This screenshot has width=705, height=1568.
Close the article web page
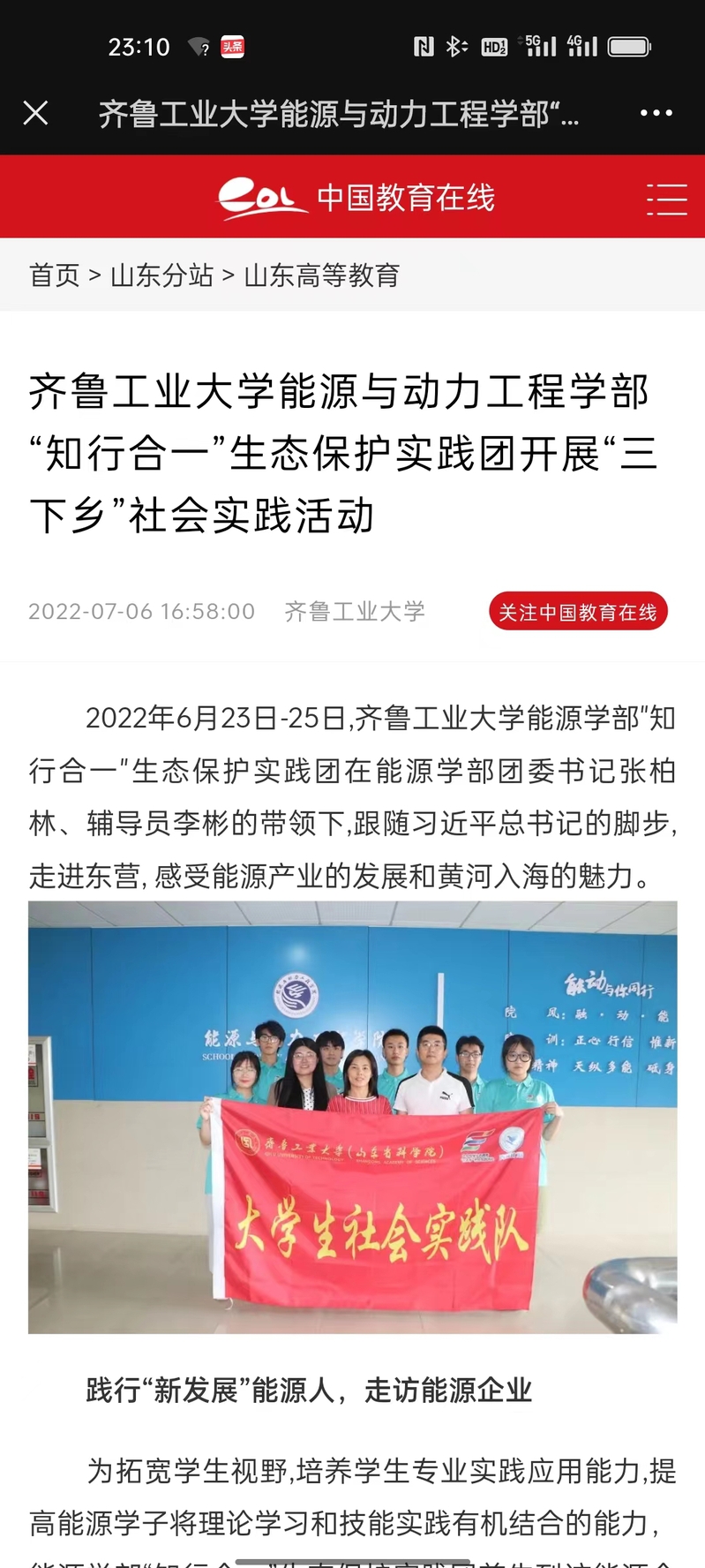pos(35,113)
